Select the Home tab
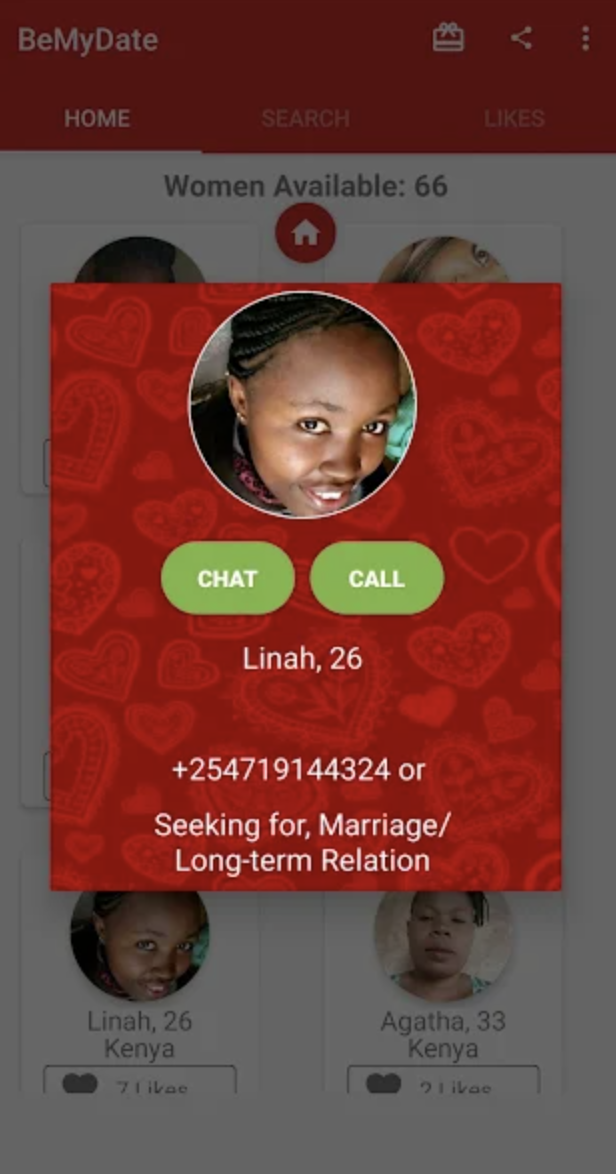 [x=97, y=118]
